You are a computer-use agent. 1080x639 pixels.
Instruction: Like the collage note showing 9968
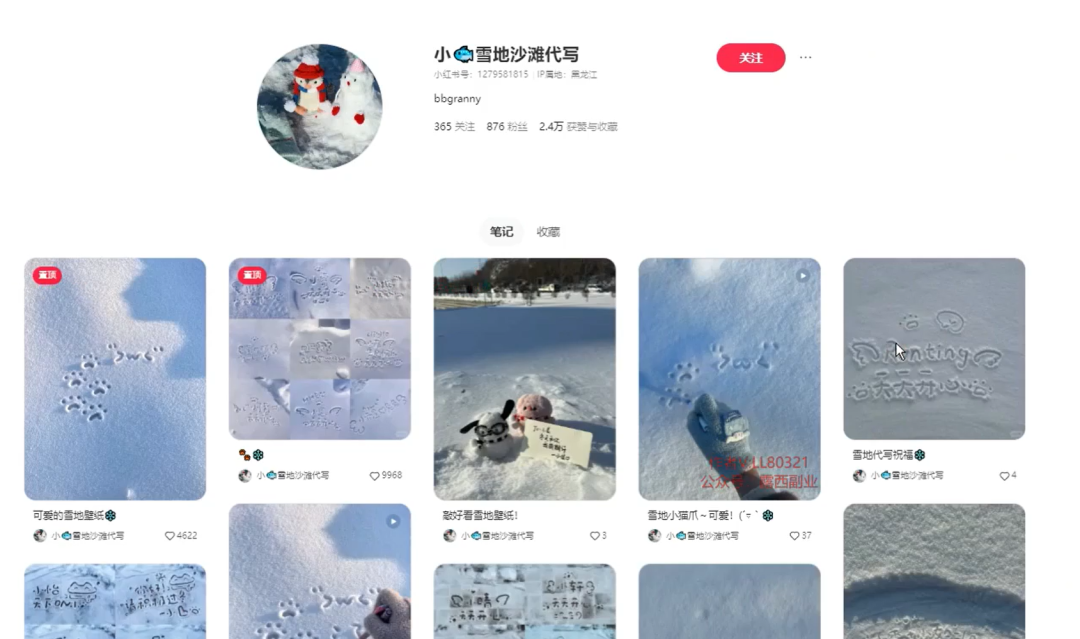point(375,476)
